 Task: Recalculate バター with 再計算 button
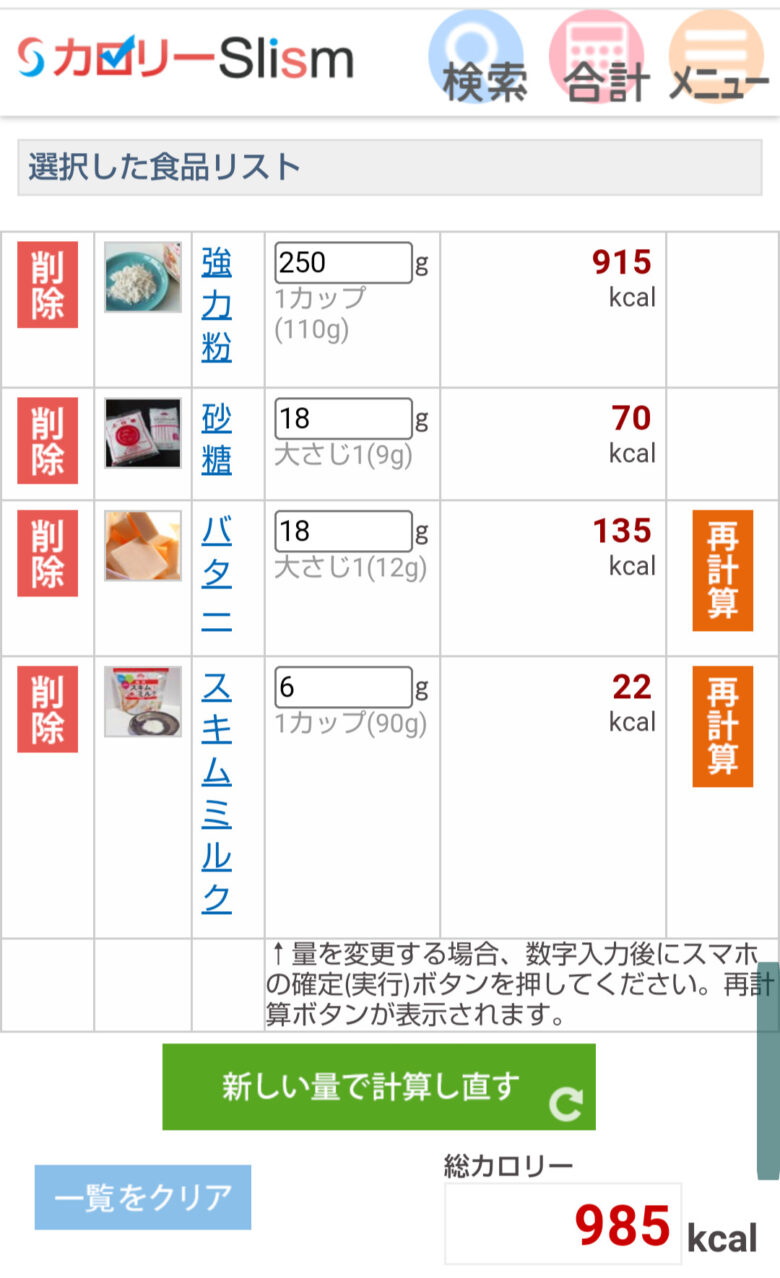click(722, 571)
